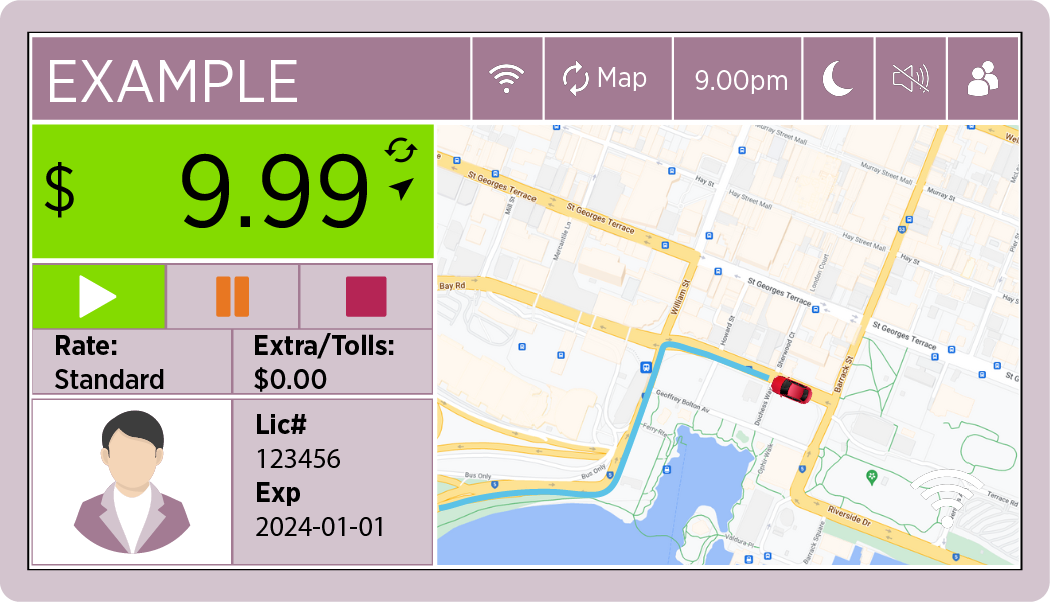Toggle sound with the muted speaker icon
The height and width of the screenshot is (602, 1050).
click(x=910, y=79)
